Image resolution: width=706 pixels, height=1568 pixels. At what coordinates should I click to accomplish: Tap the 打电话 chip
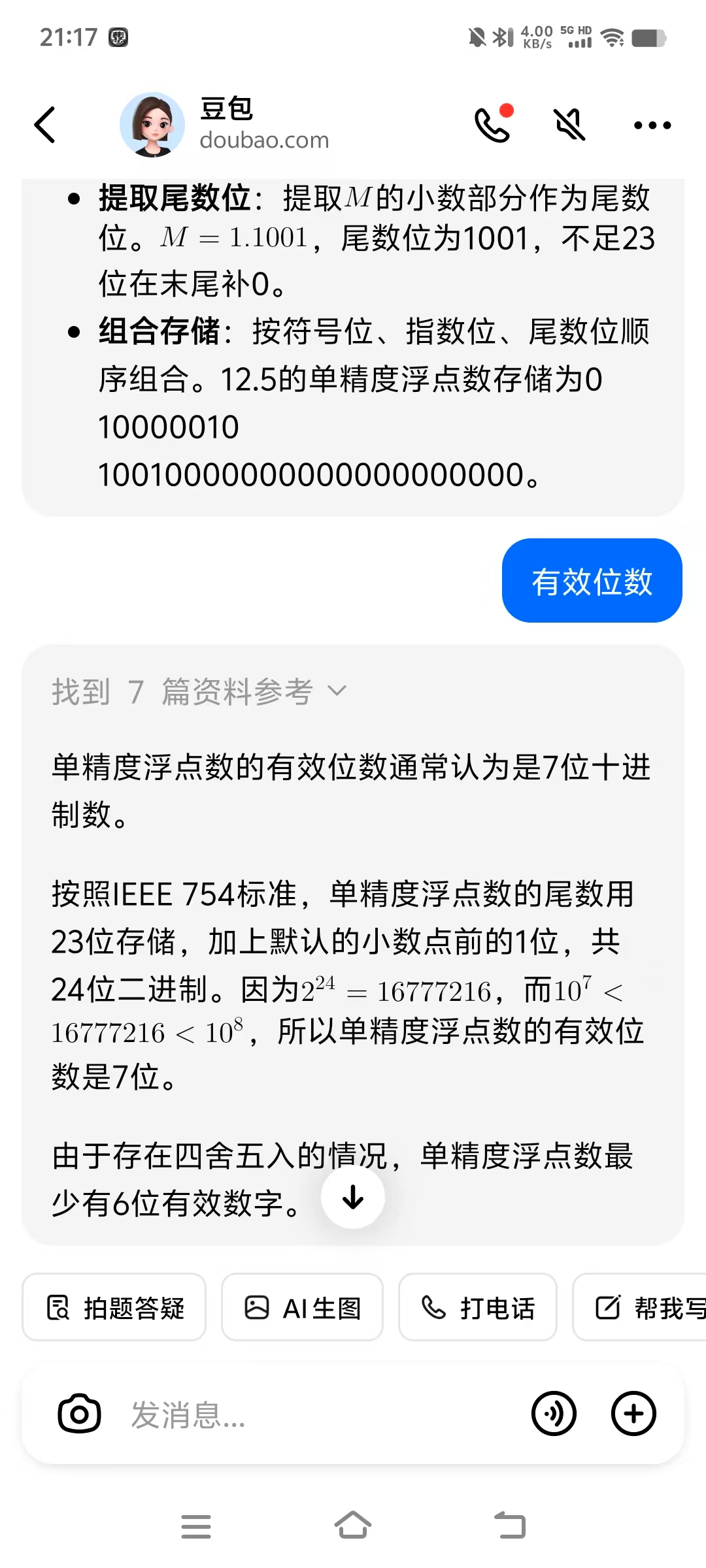click(478, 1307)
